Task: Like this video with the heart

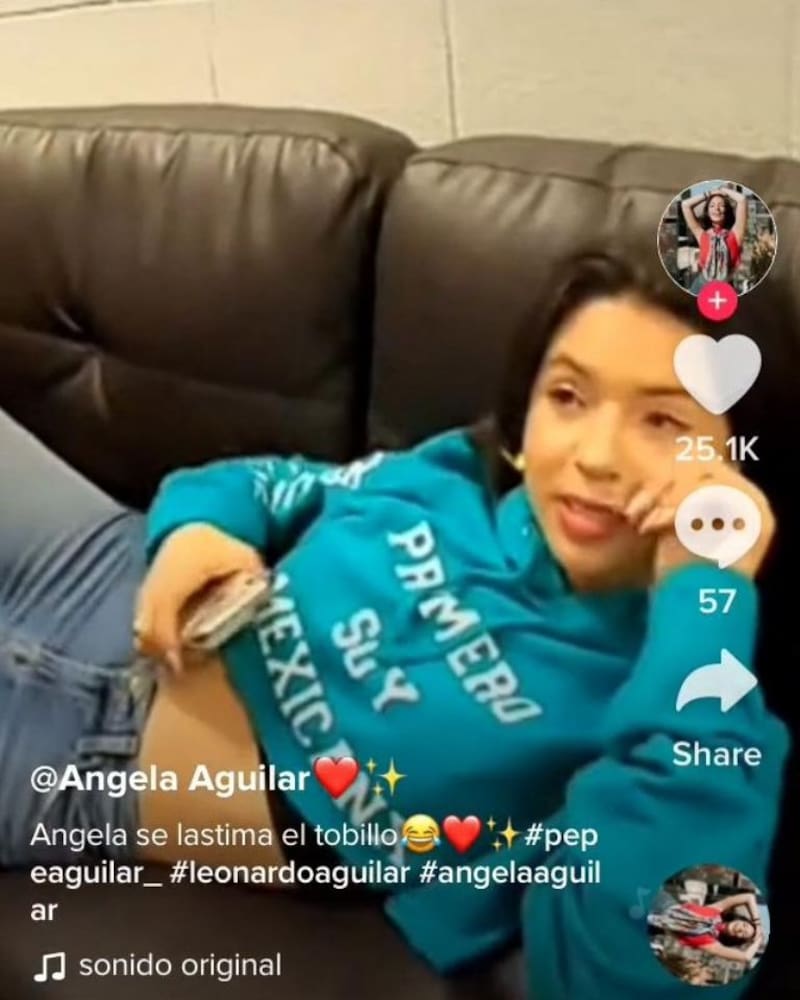Action: click(716, 374)
